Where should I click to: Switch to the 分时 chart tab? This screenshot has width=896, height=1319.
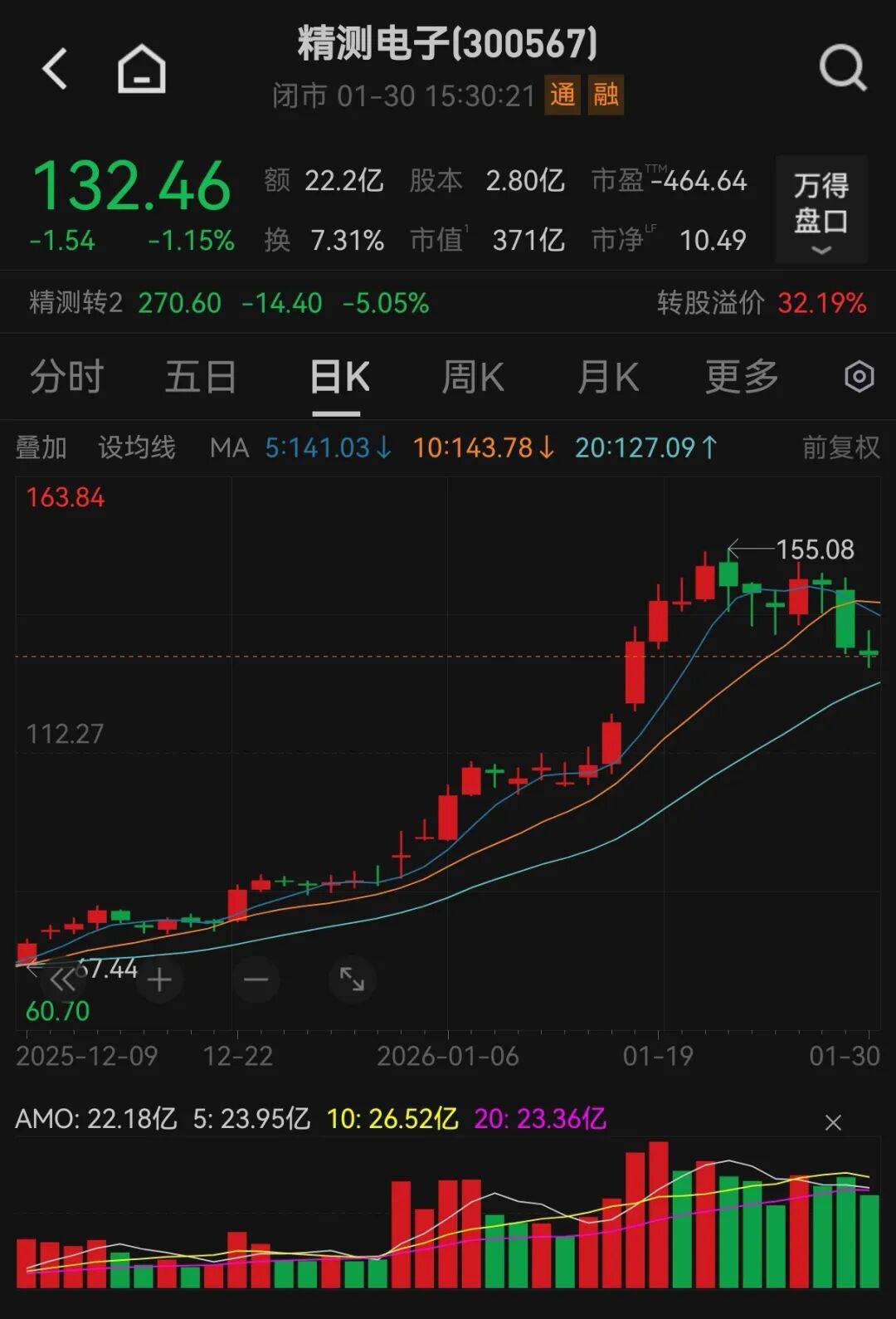(x=66, y=378)
